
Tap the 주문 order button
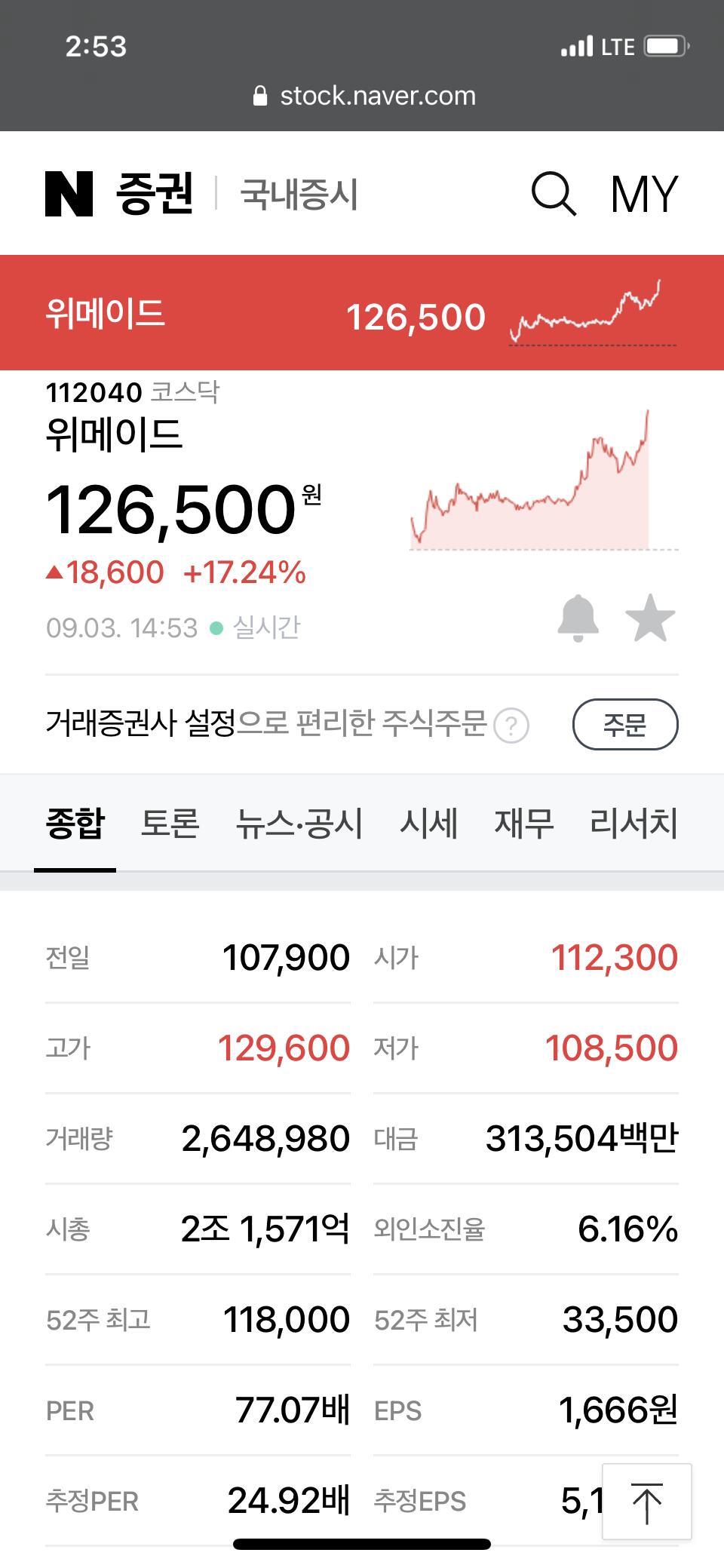point(625,725)
